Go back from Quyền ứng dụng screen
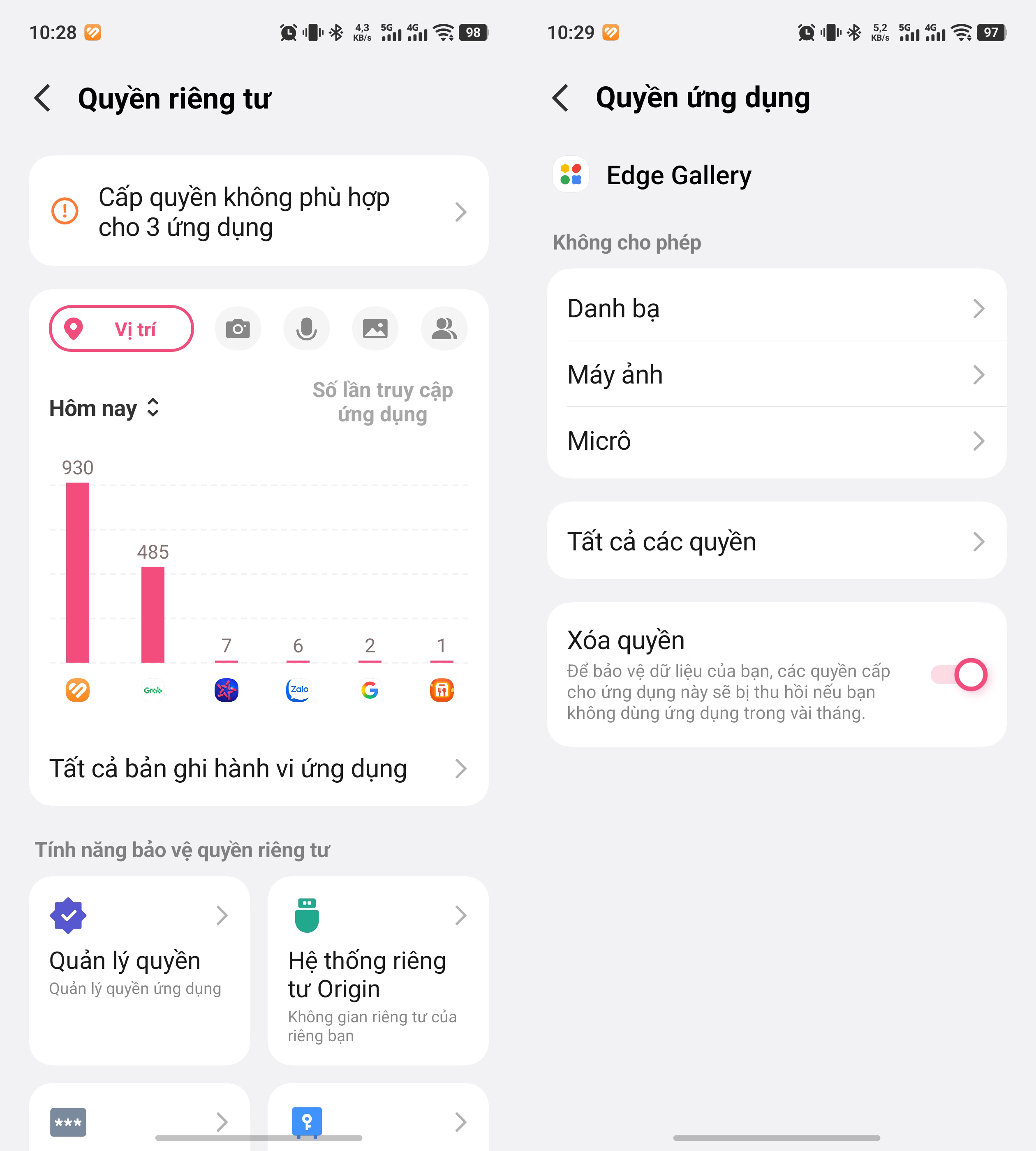 coord(561,98)
